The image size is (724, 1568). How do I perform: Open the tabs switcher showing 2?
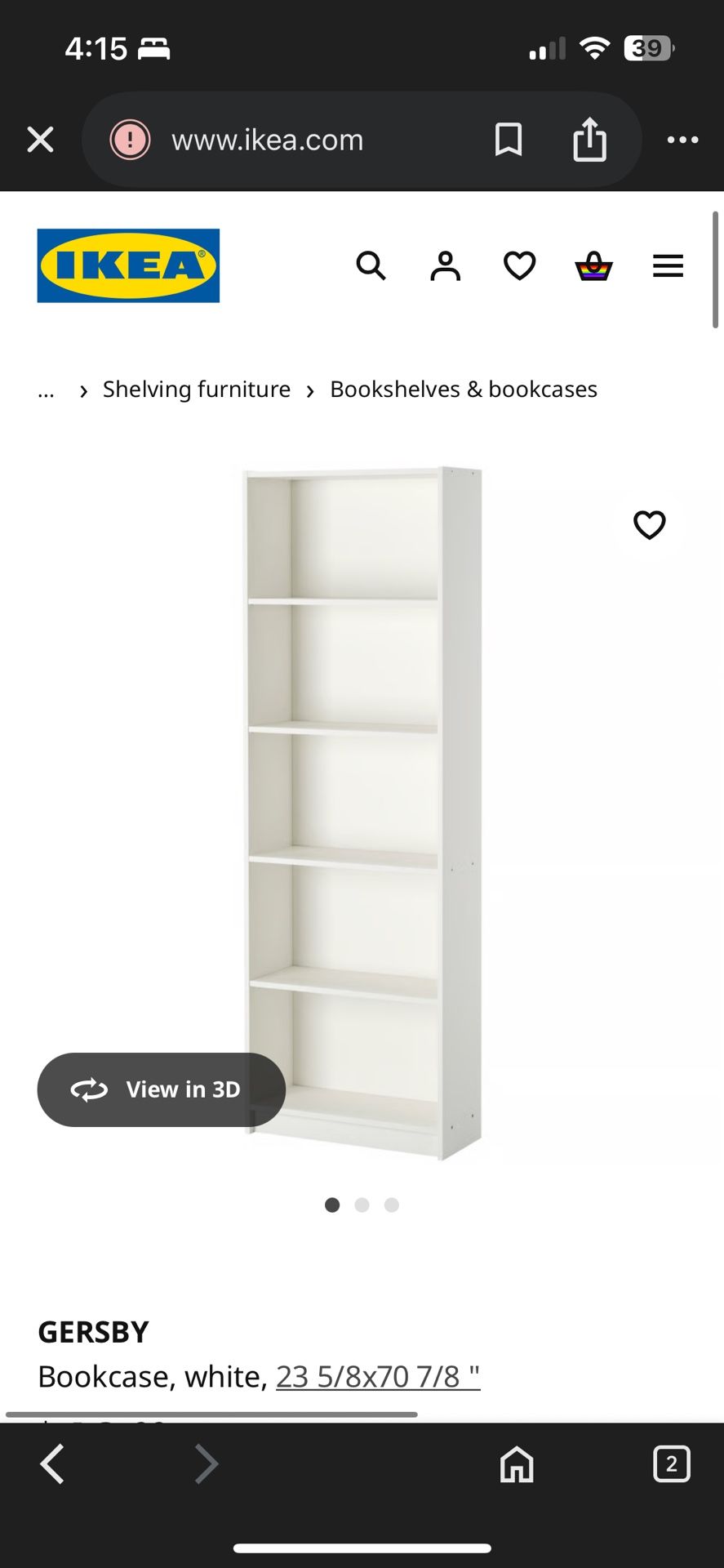(671, 1463)
